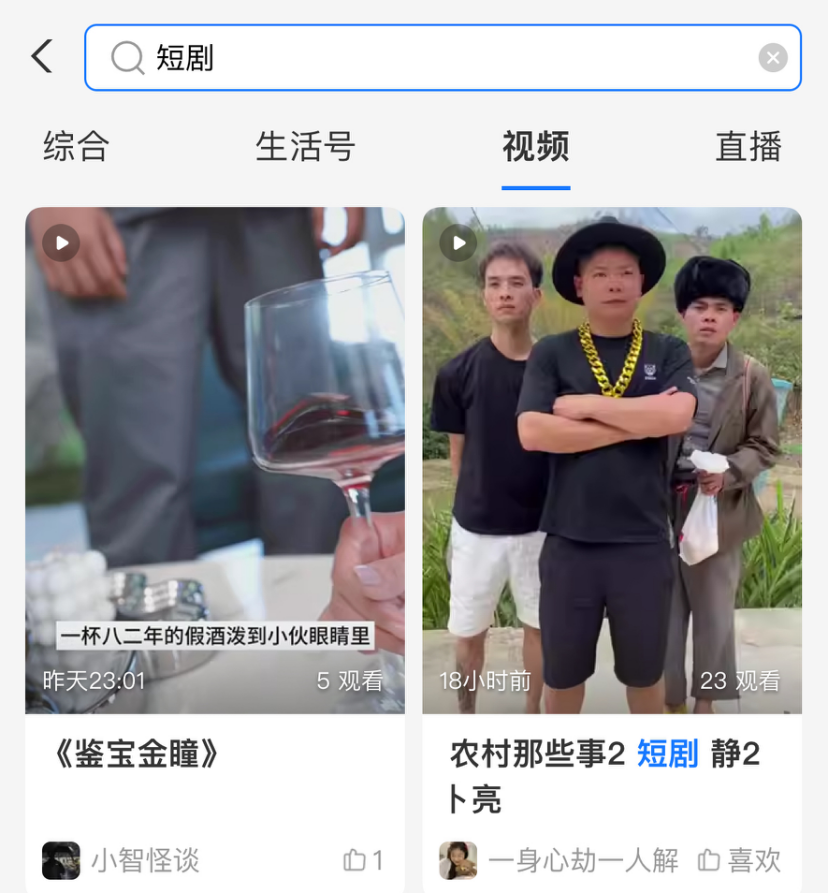Open the 《鉴宝金瞳》 video thumbnail
This screenshot has height=893, width=828.
pos(215,458)
